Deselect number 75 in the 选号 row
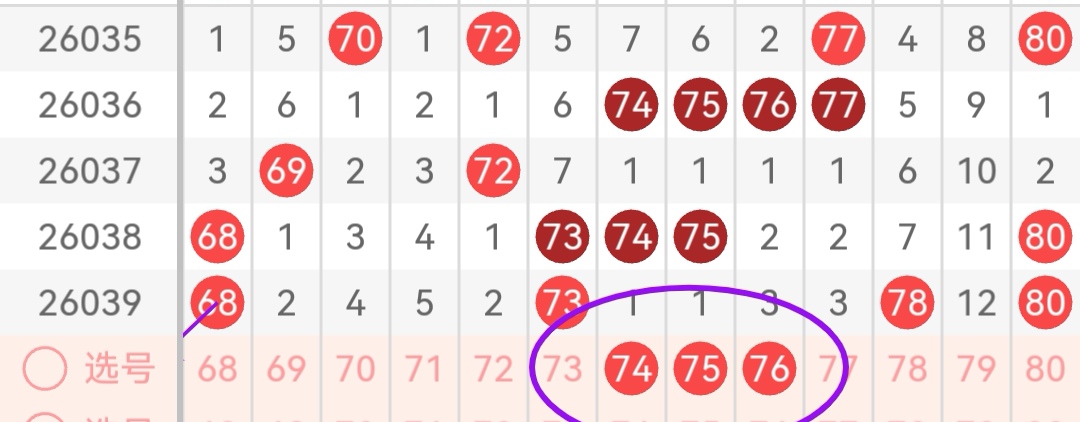Image resolution: width=1080 pixels, height=422 pixels. point(700,370)
